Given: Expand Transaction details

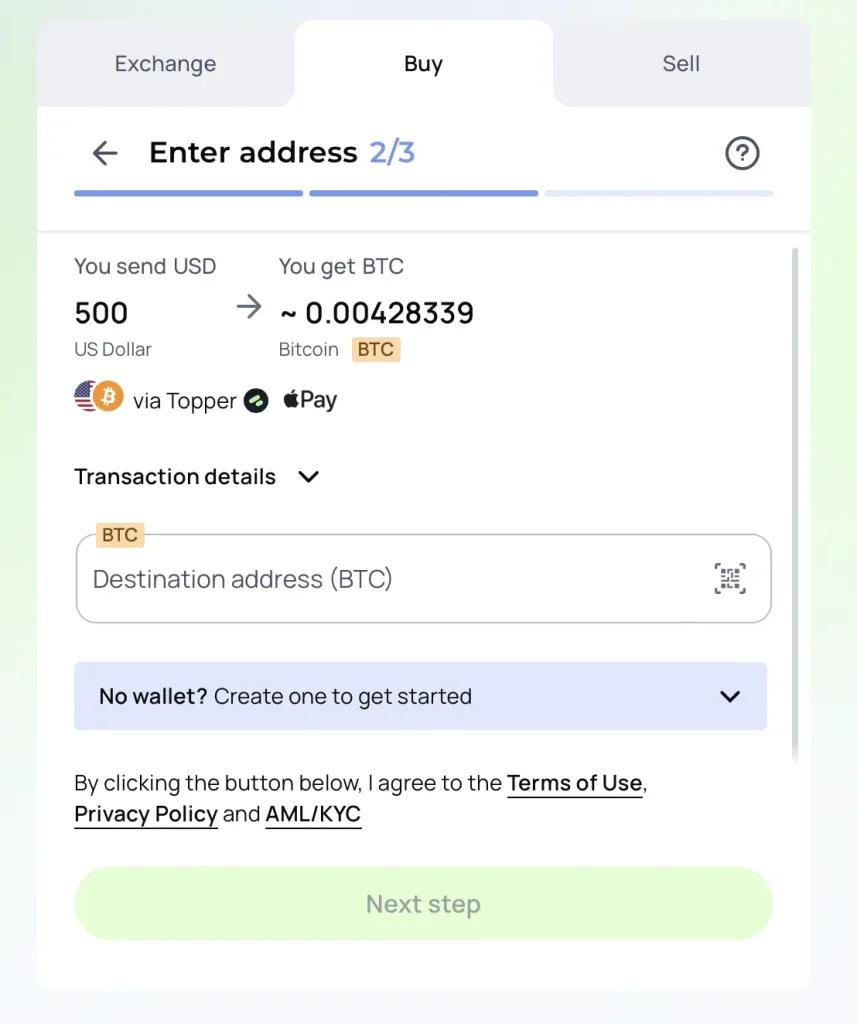Looking at the screenshot, I should point(197,477).
